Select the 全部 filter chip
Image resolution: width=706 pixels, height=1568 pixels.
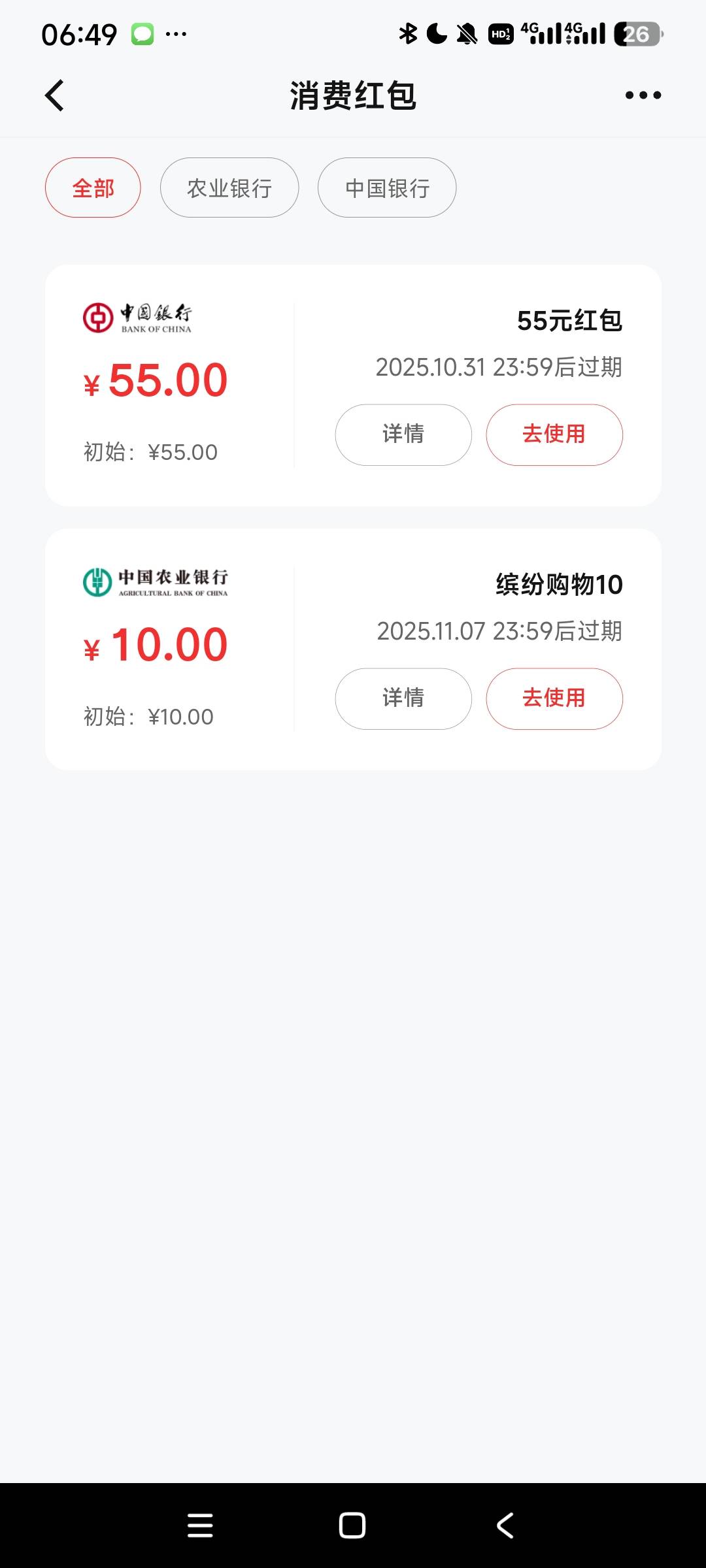point(93,188)
